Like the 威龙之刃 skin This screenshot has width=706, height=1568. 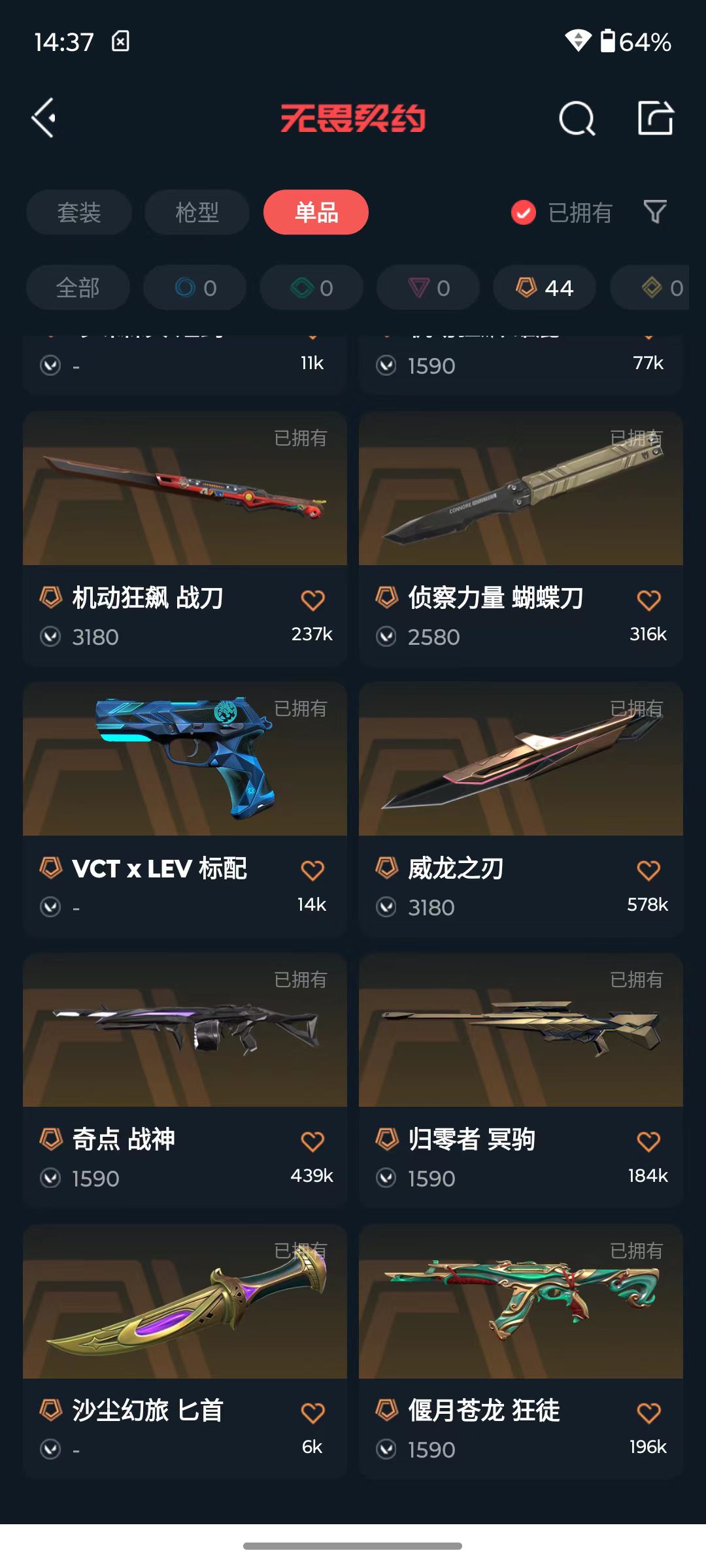click(648, 870)
